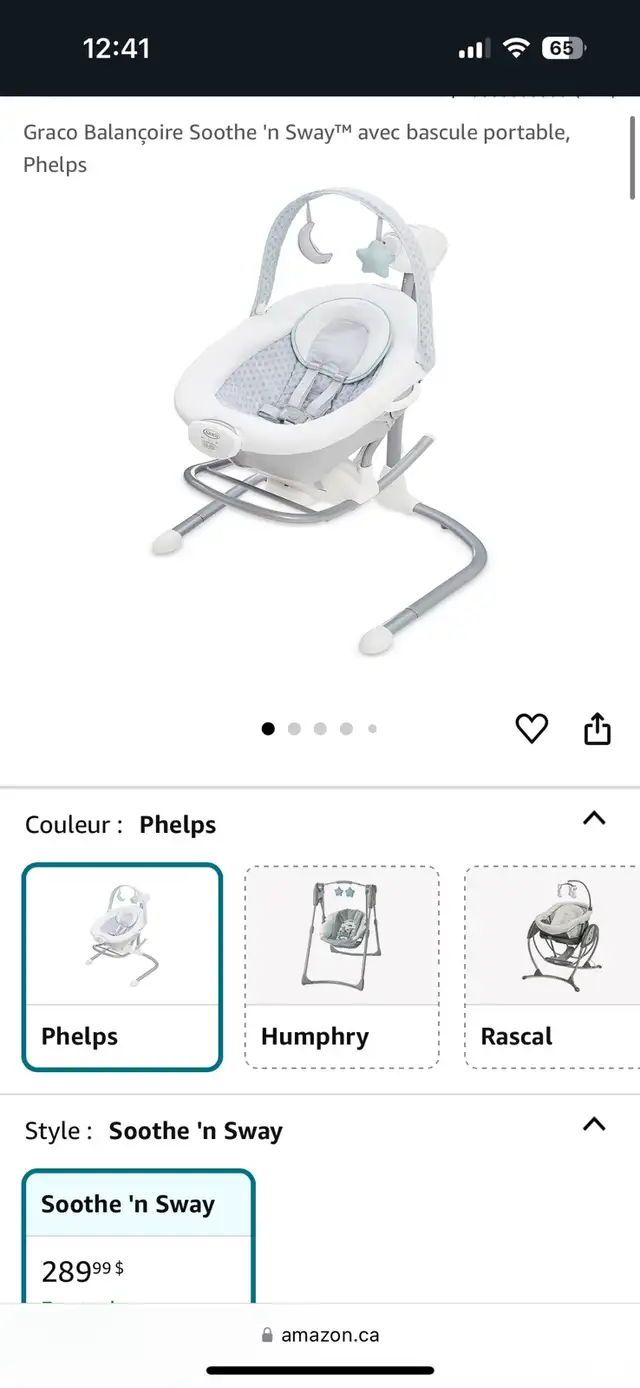The height and width of the screenshot is (1388, 640).
Task: Choose the Humphry colour option
Action: (342, 966)
